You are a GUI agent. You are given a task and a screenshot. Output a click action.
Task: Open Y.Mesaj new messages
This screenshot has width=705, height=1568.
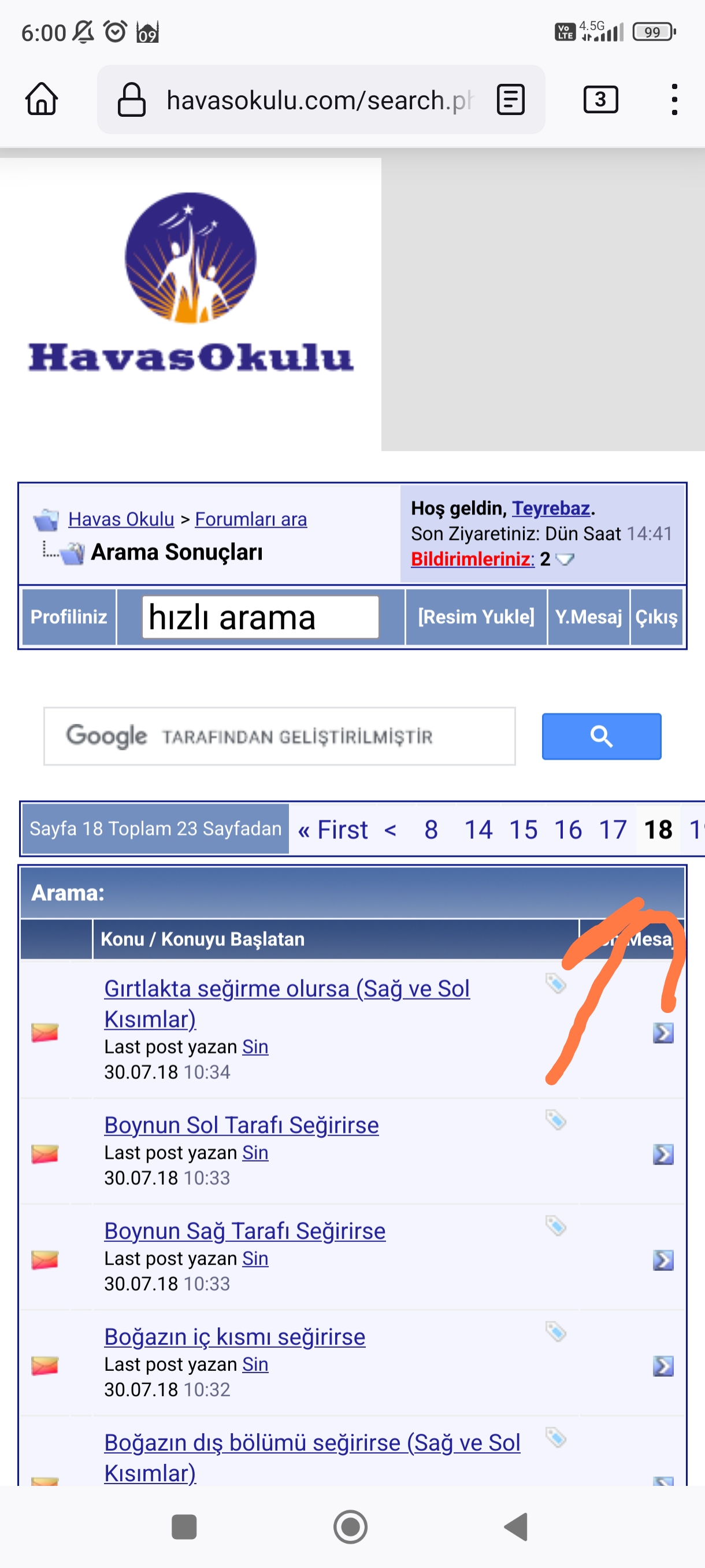tap(588, 616)
